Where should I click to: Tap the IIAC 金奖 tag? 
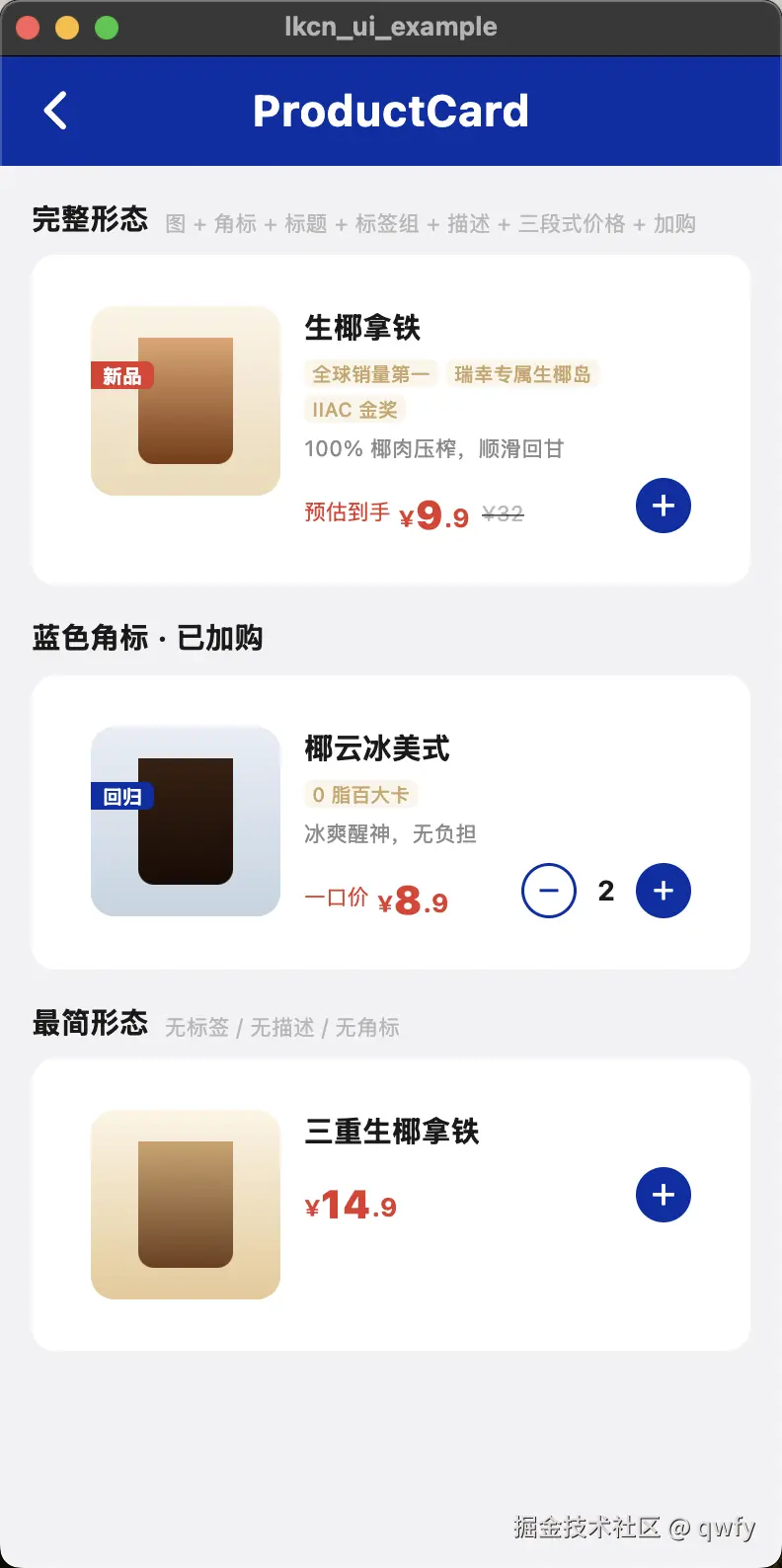[354, 409]
